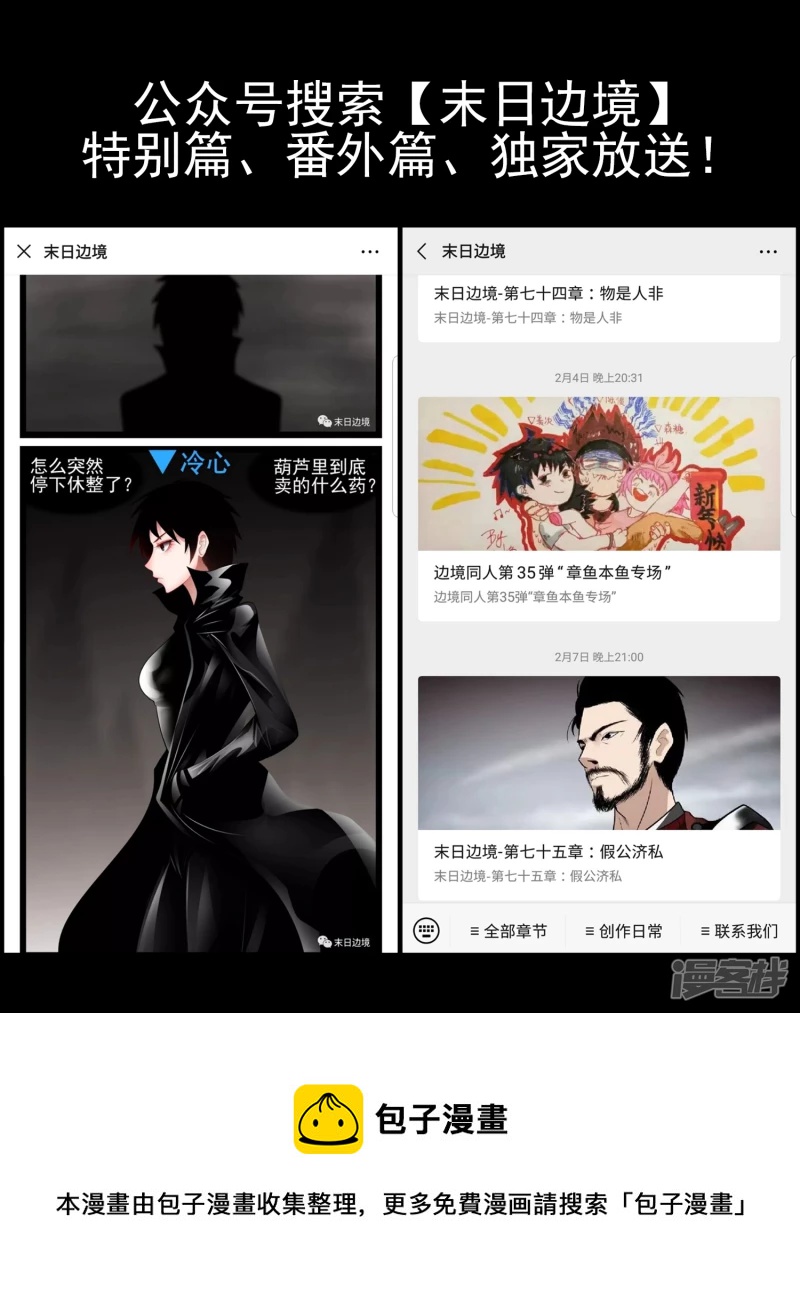Tap the back arrow beside right 末日边境 title
The height and width of the screenshot is (1295, 800).
[x=420, y=251]
